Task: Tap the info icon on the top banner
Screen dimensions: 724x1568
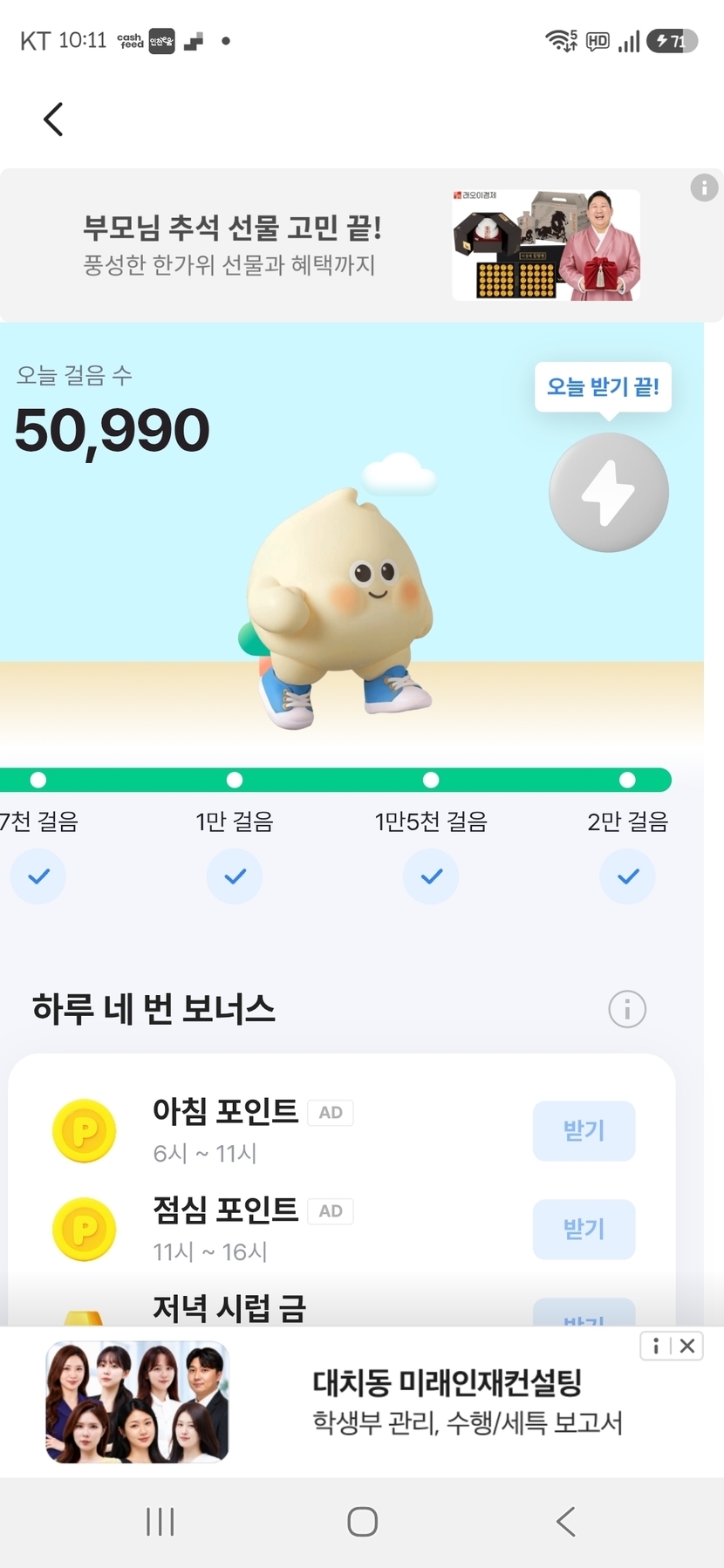Action: 704,187
